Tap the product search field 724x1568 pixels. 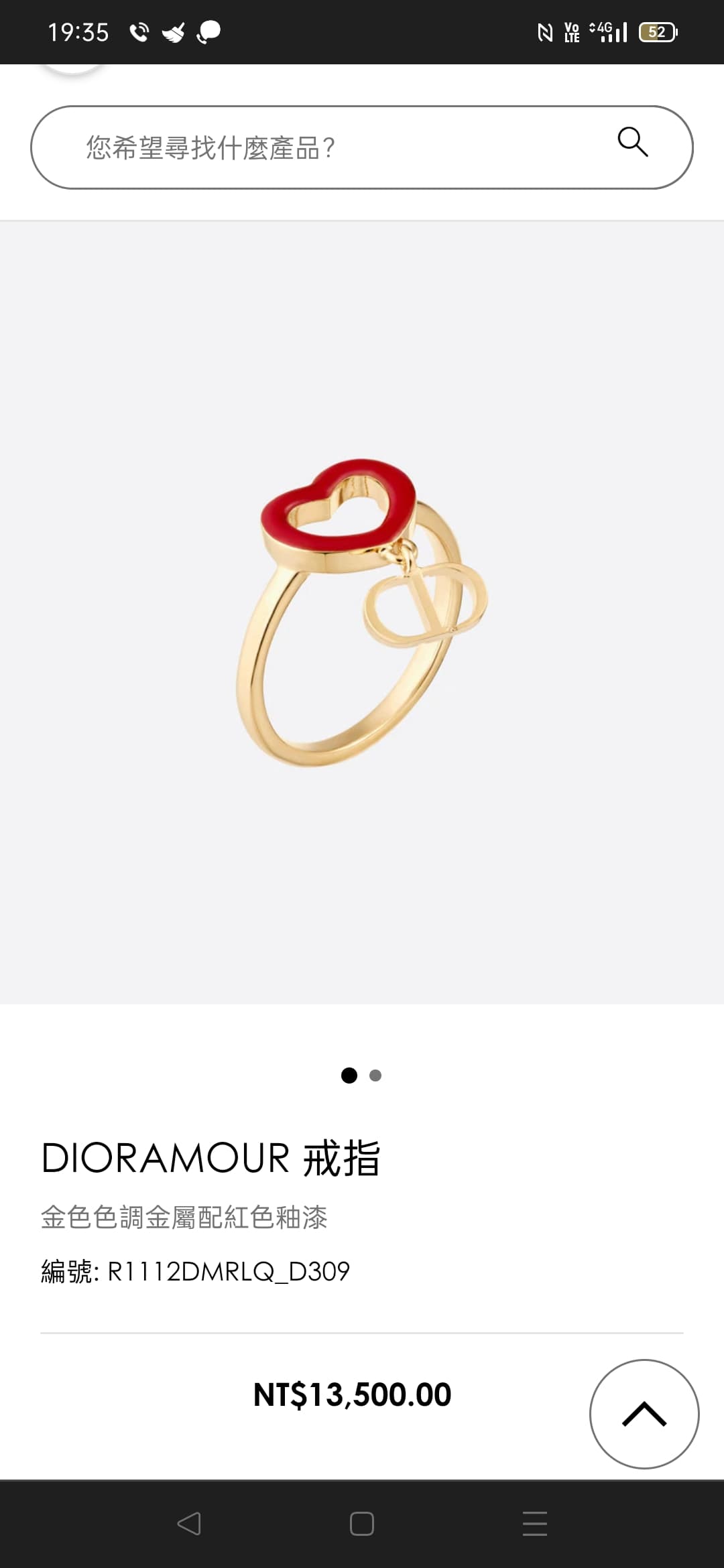pos(322,147)
